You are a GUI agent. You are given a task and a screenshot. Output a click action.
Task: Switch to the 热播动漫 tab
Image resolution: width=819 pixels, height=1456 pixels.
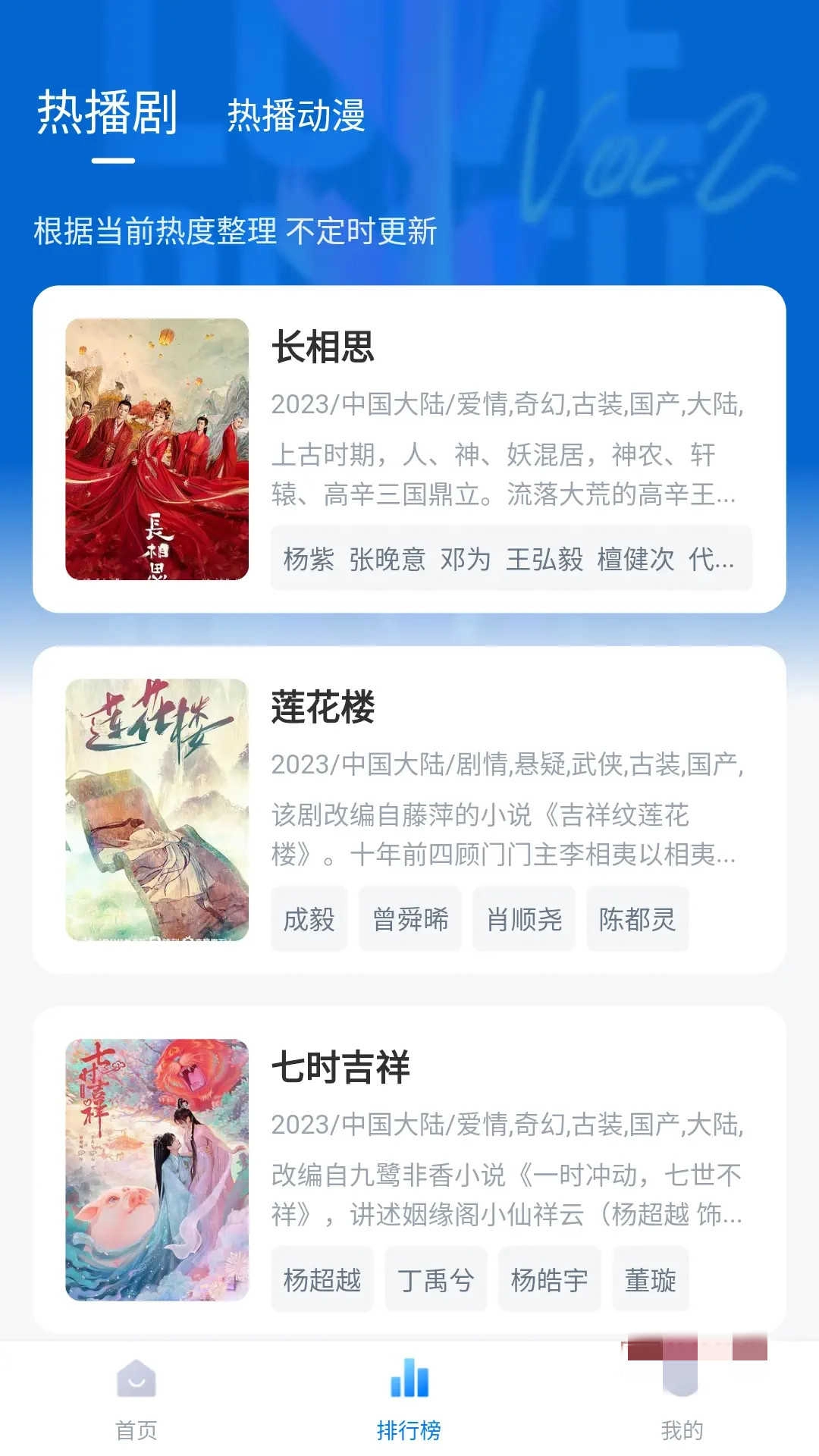[296, 116]
